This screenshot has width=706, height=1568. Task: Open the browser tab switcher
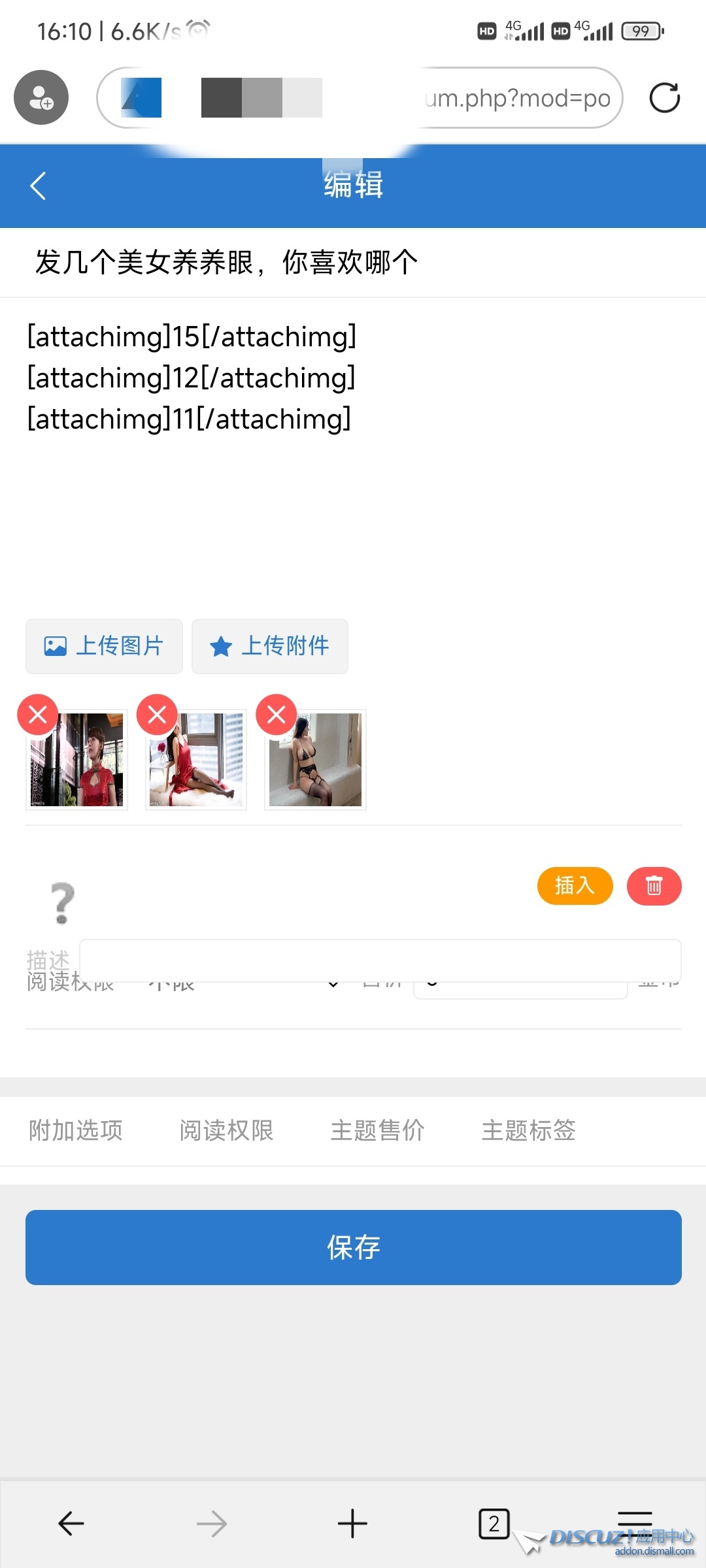(494, 1524)
